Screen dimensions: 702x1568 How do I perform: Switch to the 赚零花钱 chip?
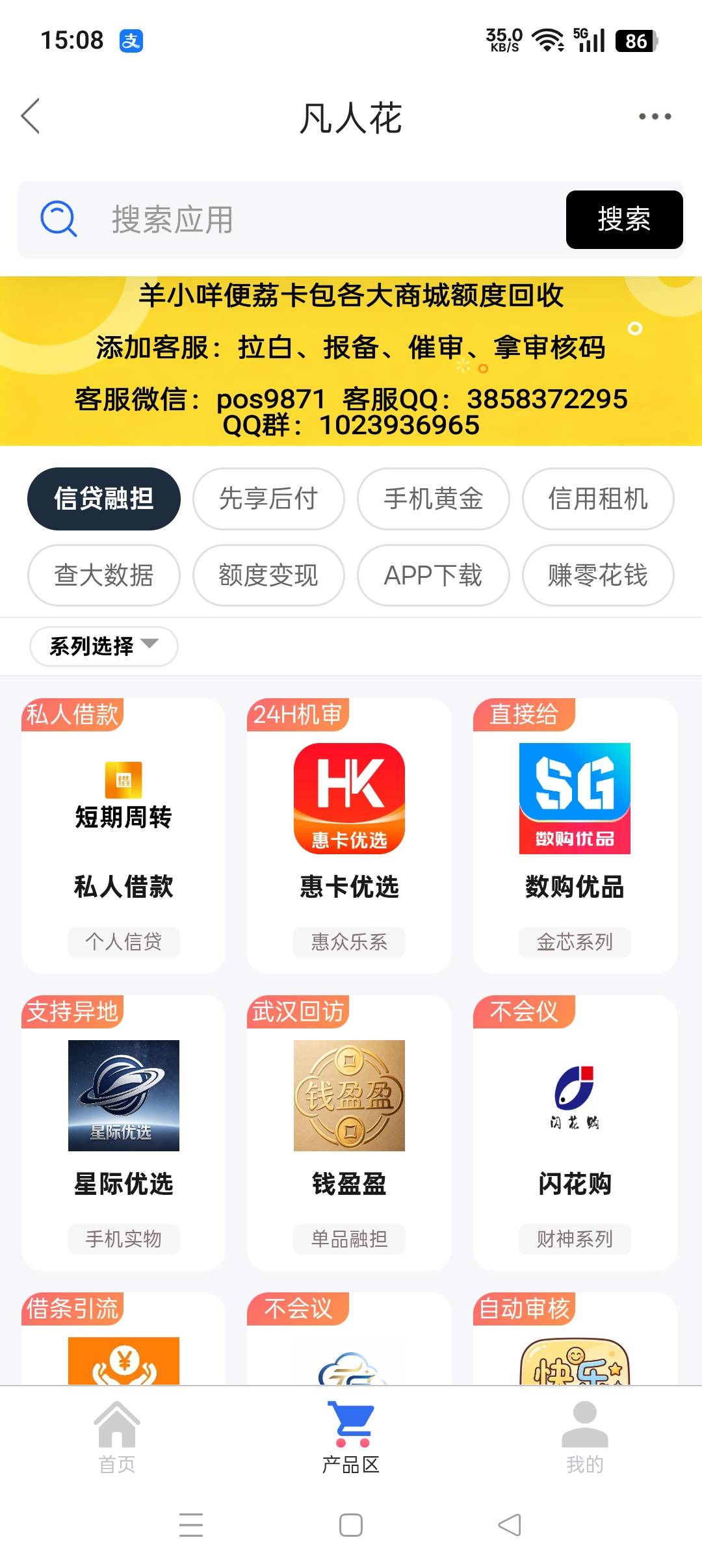598,576
